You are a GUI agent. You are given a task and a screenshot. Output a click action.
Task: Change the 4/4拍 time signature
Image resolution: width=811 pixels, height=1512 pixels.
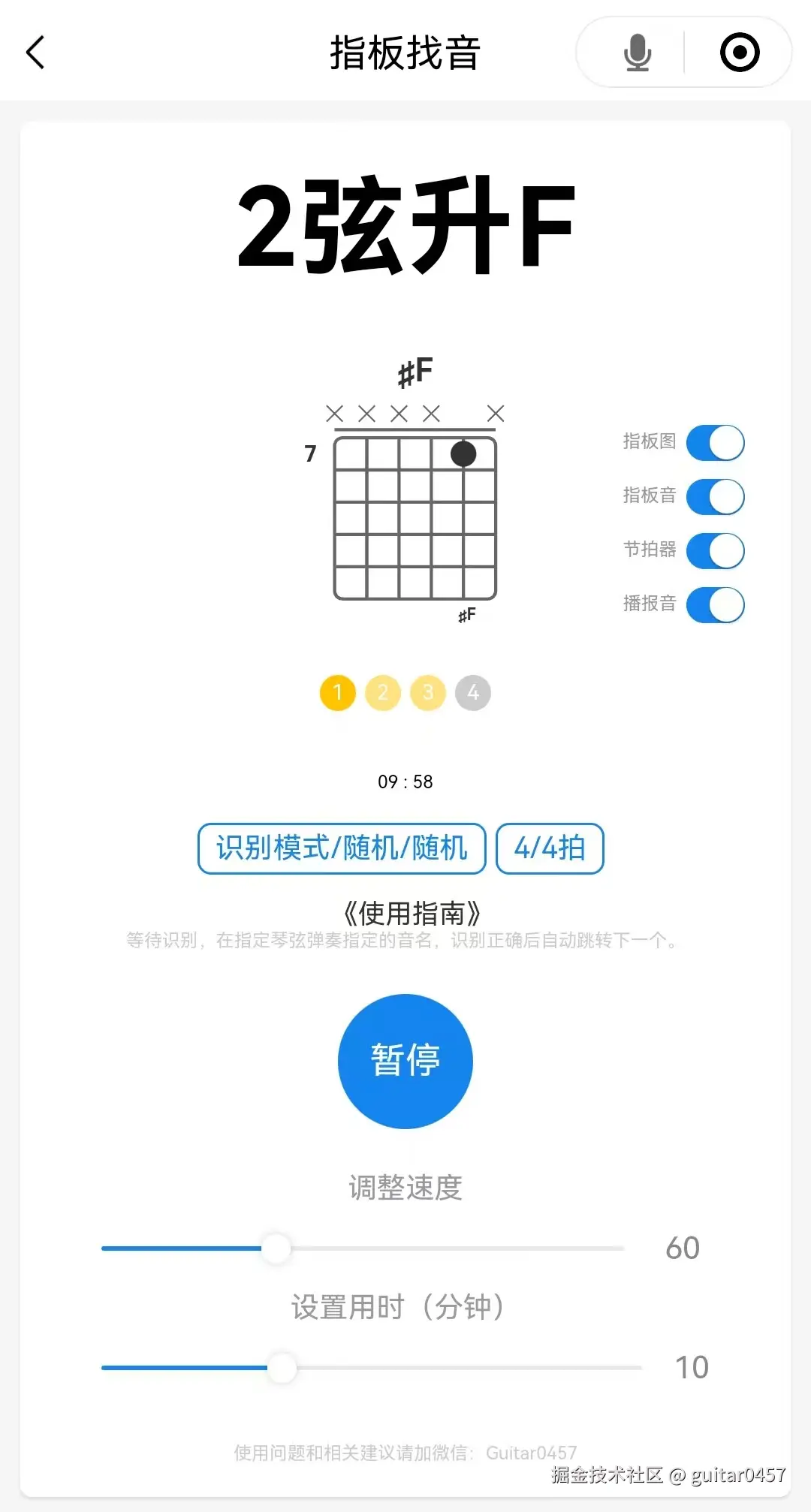click(x=550, y=848)
